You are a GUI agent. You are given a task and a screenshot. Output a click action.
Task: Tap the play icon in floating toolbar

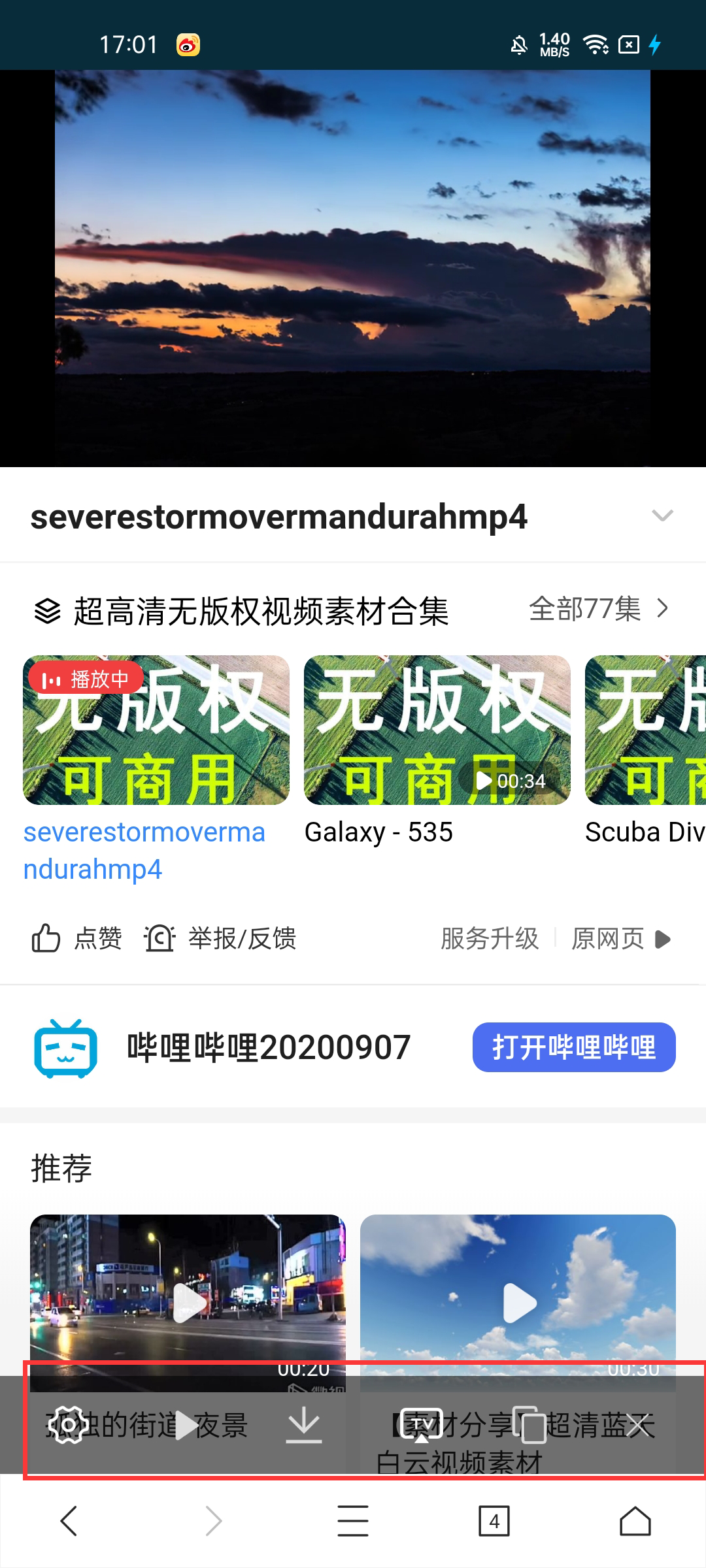pyautogui.click(x=186, y=1425)
